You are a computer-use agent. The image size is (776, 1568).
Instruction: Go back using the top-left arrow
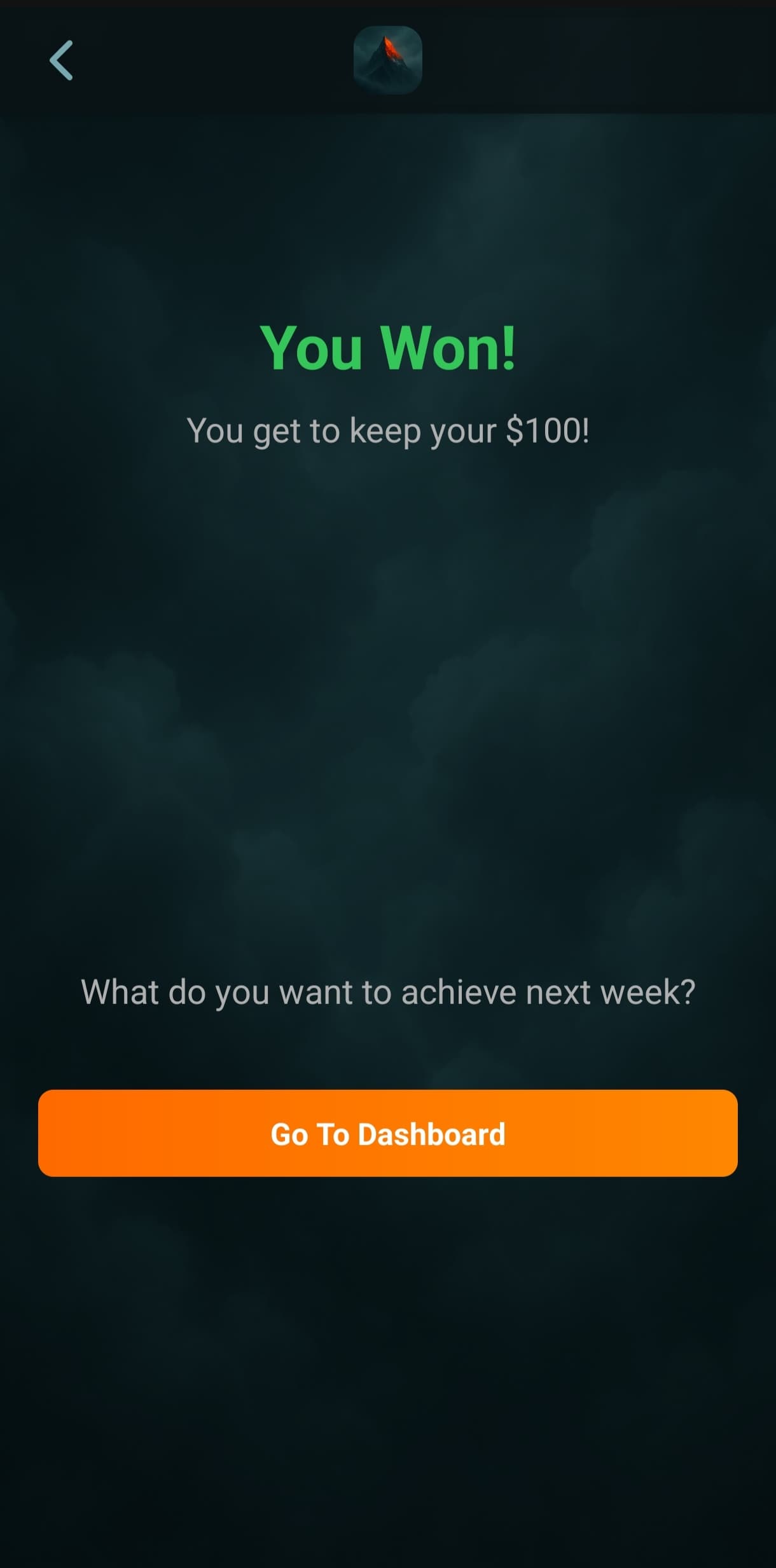tap(61, 60)
